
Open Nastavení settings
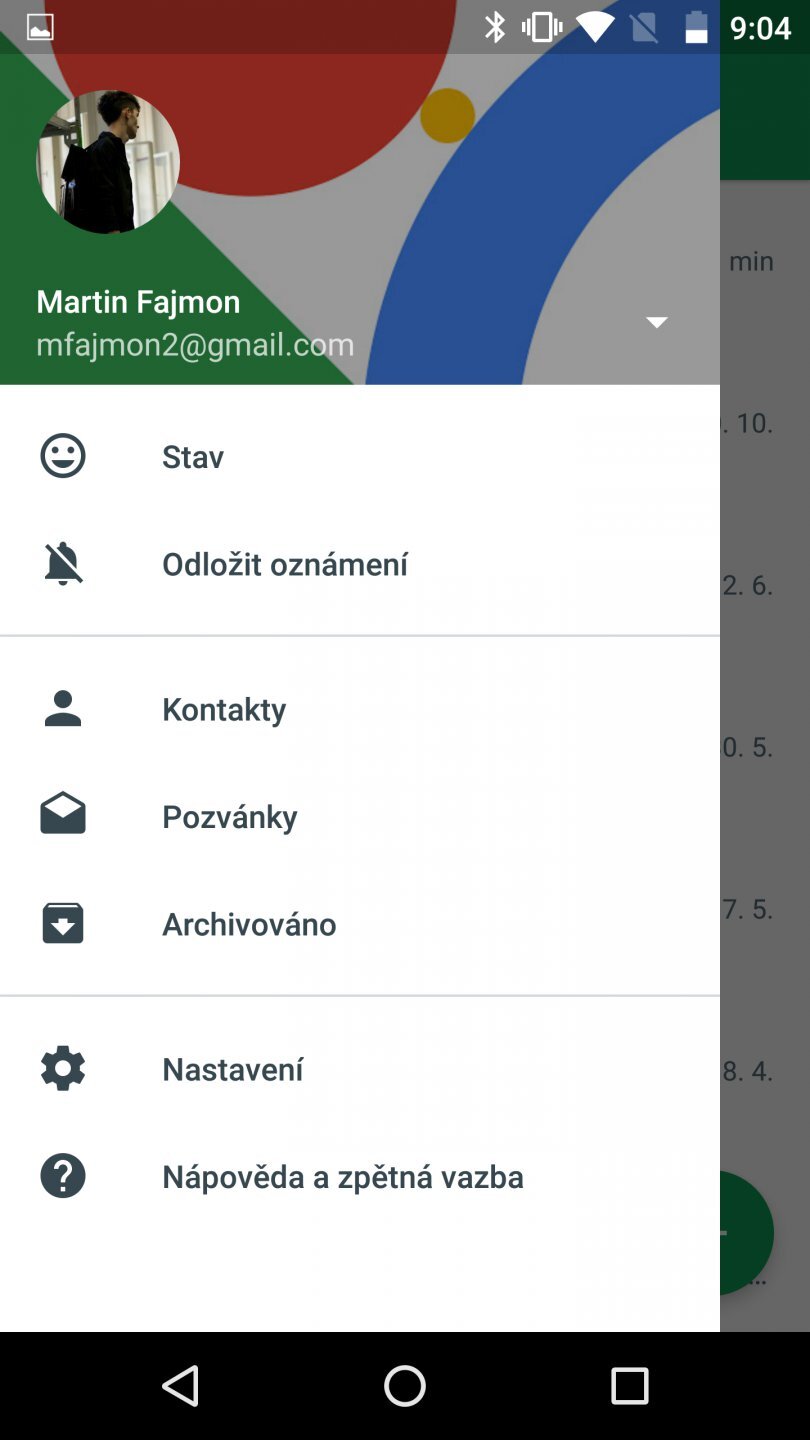point(232,1070)
